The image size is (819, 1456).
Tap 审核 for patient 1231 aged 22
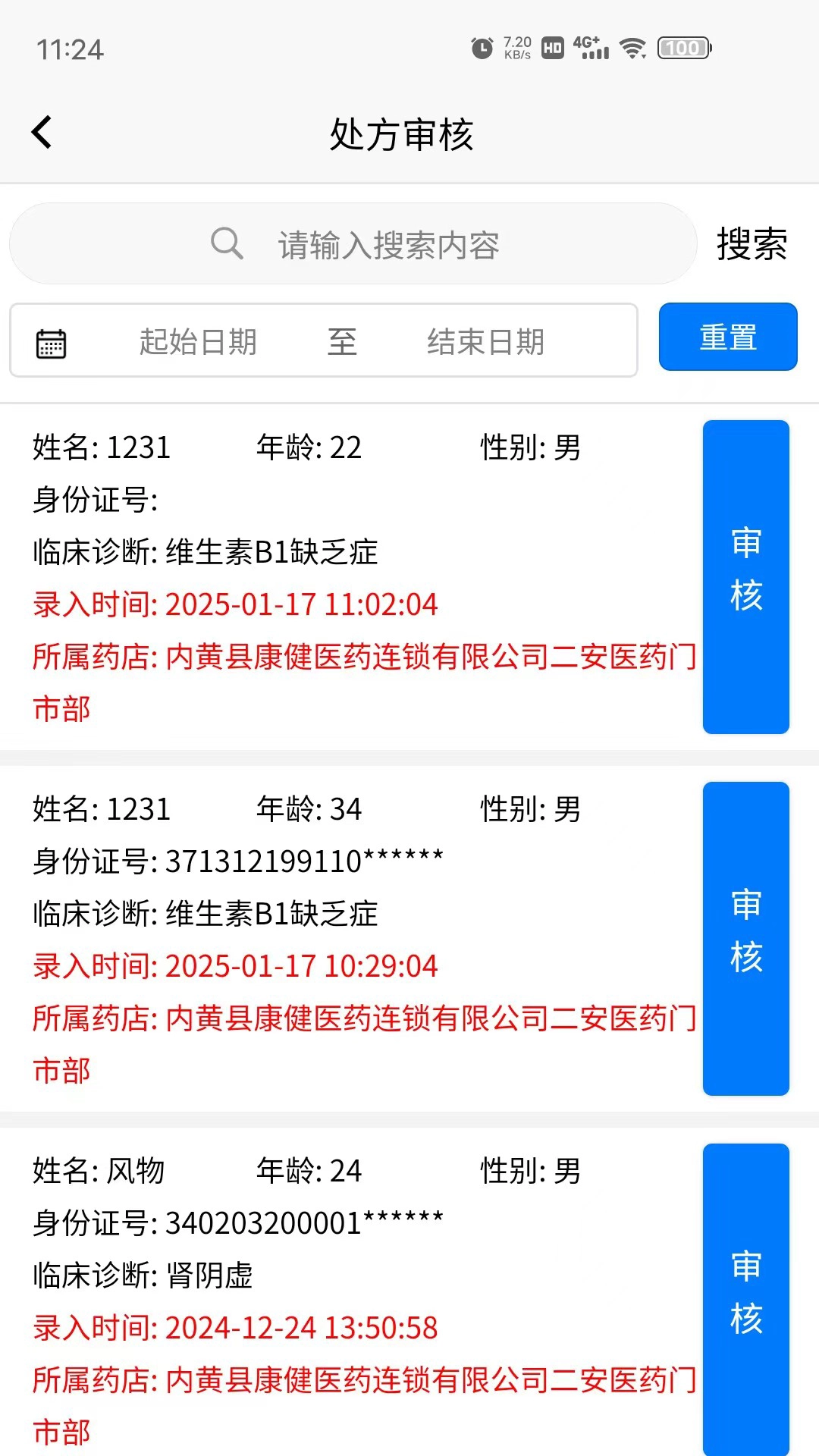point(745,577)
